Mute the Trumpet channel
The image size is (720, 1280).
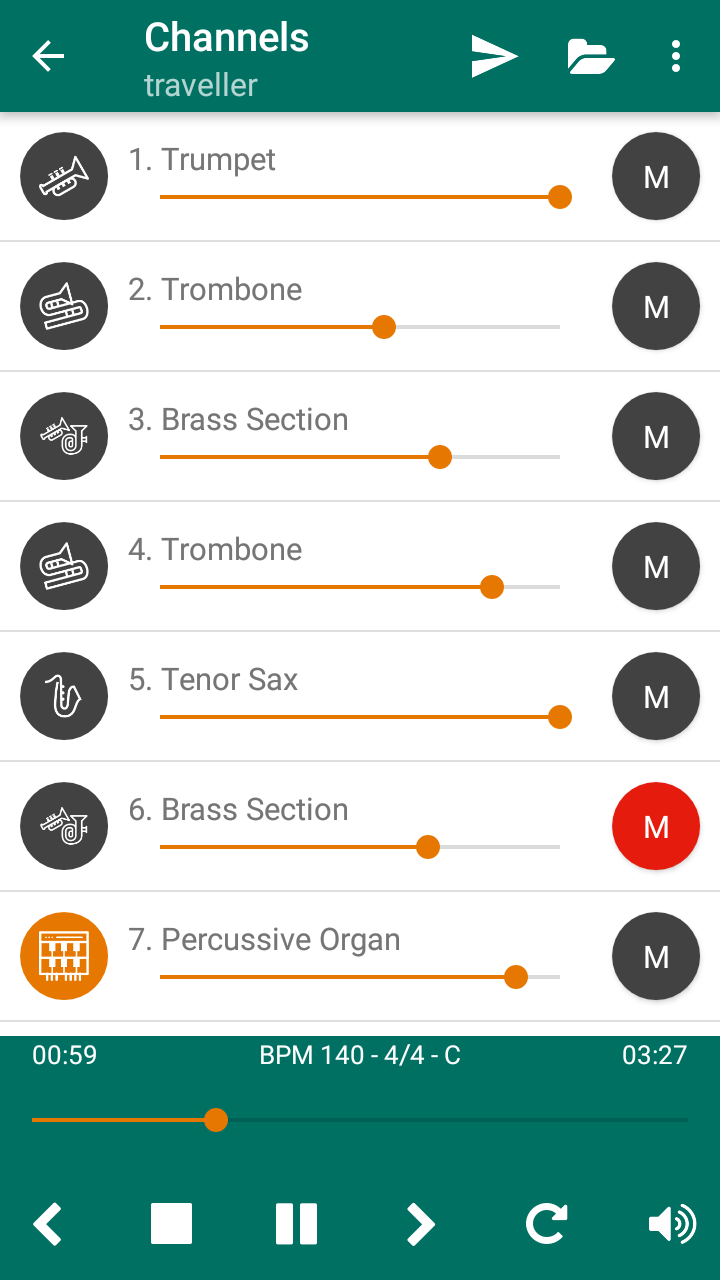655,176
